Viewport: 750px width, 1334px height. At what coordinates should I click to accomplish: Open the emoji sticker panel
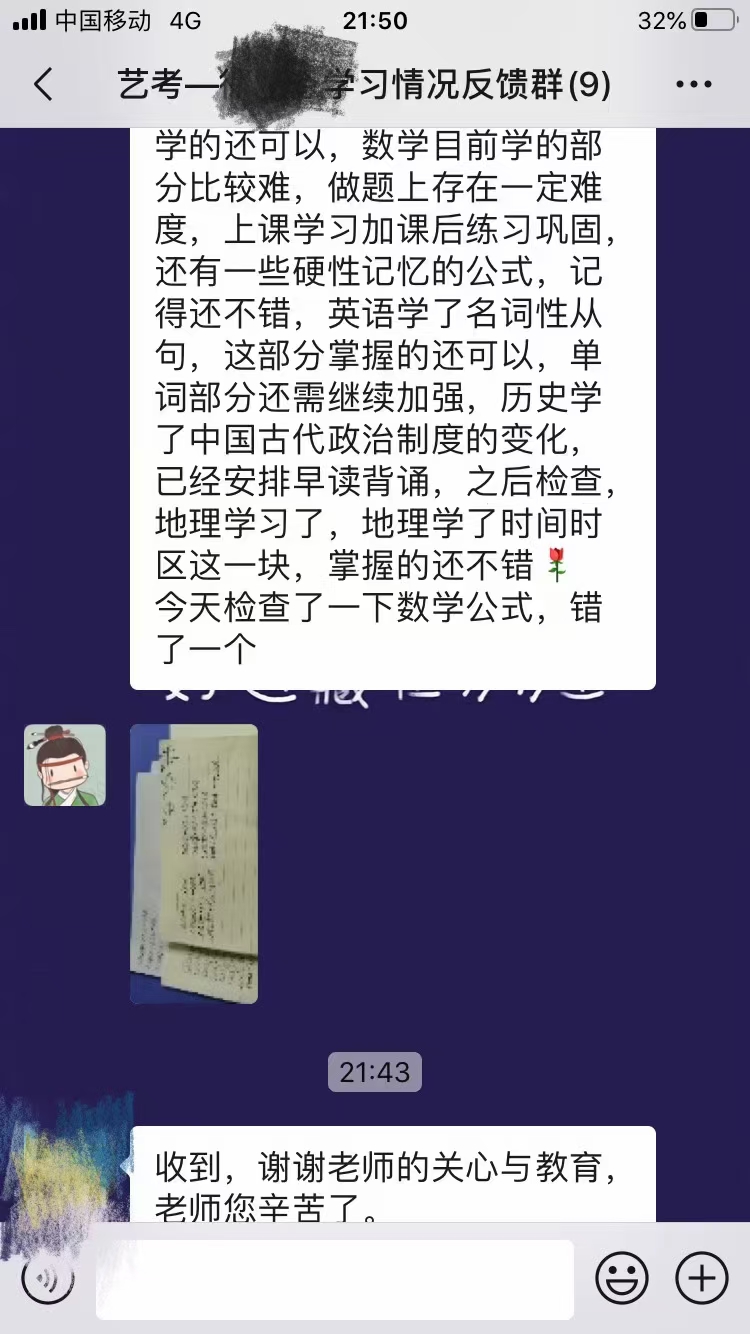tap(622, 1278)
